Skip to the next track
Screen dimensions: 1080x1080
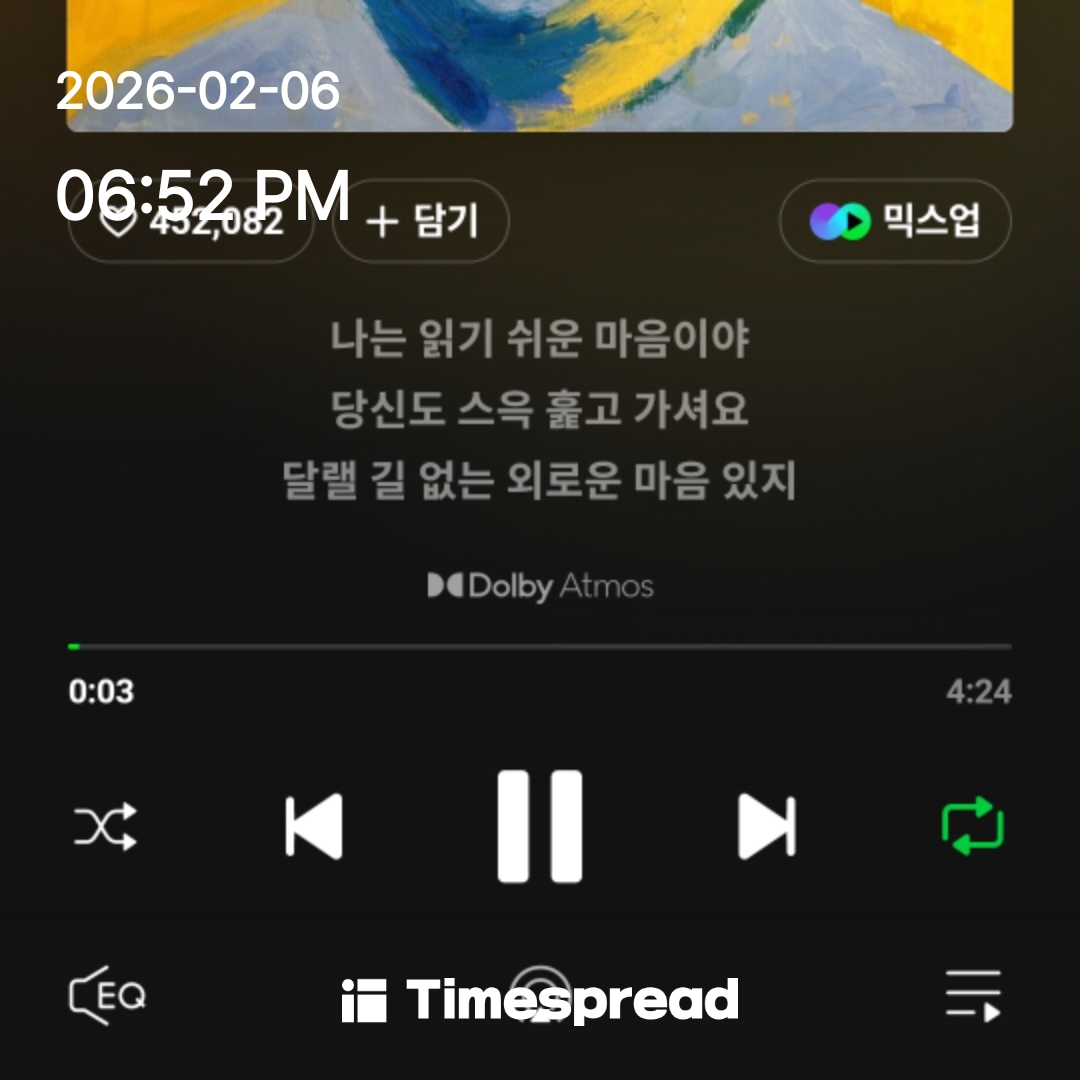click(767, 826)
